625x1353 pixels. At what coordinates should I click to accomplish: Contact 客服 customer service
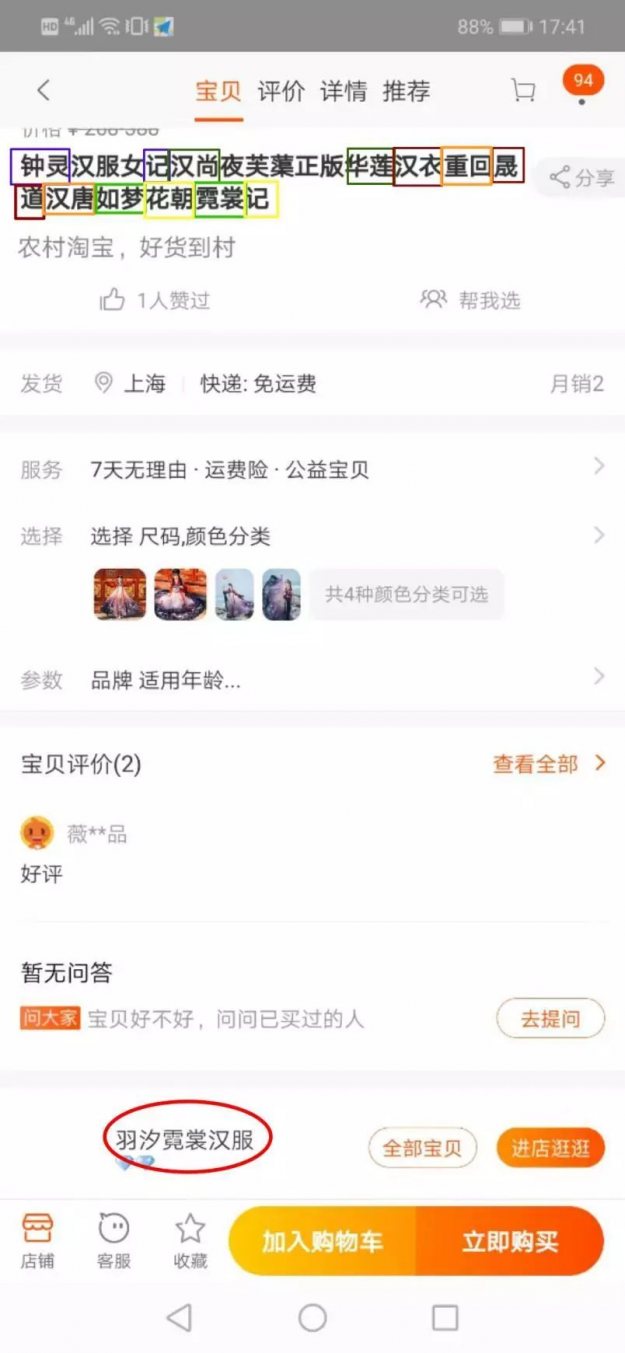114,1240
